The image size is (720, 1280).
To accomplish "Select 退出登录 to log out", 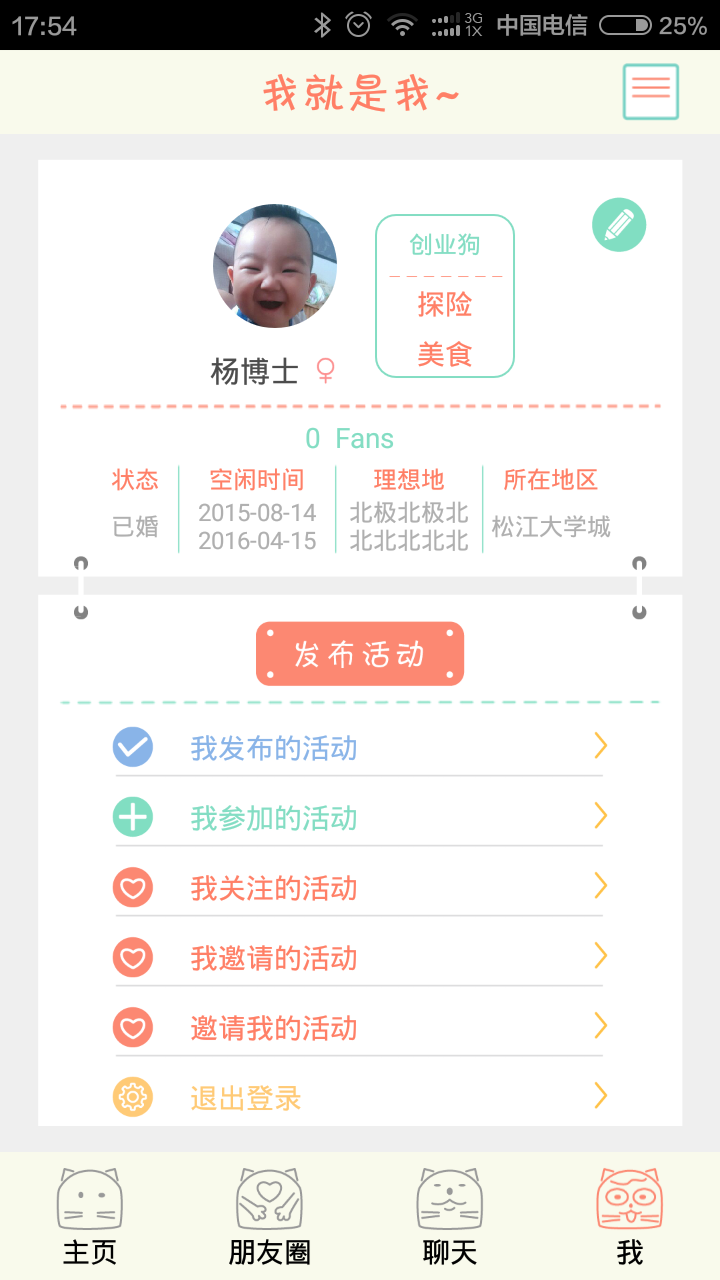I will click(x=359, y=1097).
